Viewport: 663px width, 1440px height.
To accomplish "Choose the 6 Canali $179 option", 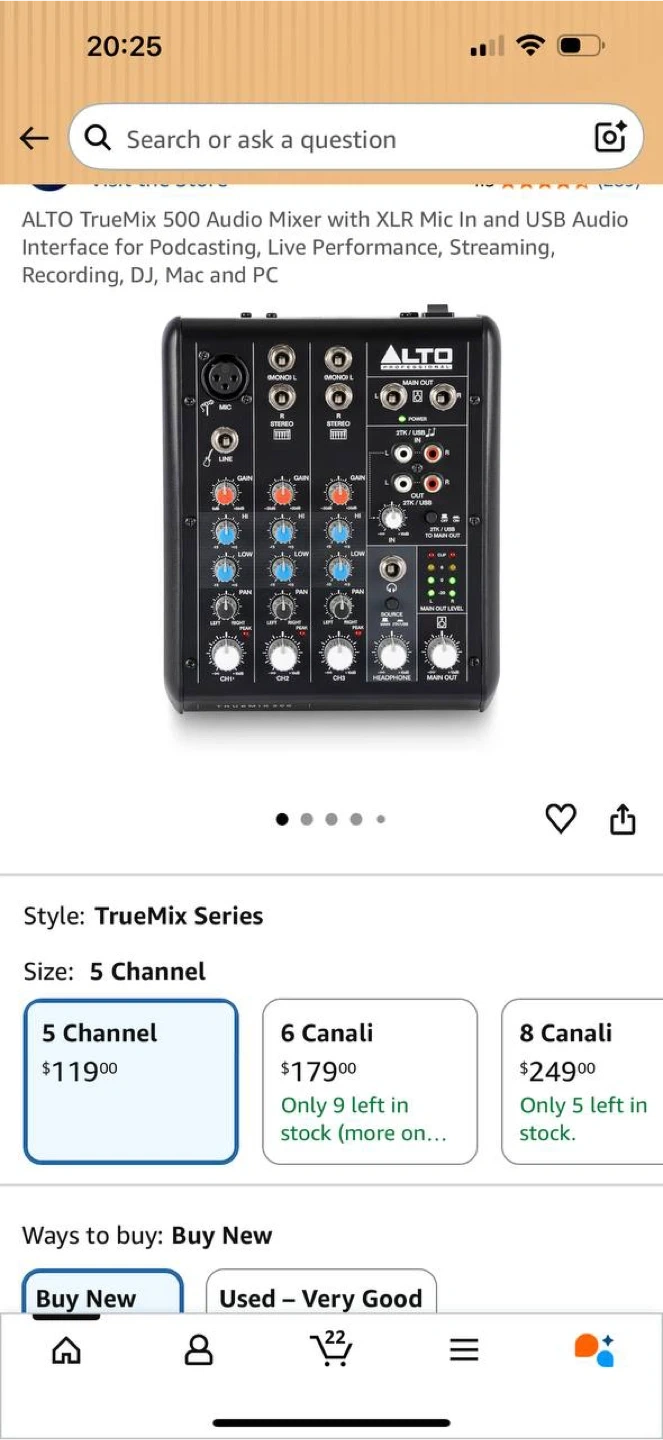I will 369,1081.
